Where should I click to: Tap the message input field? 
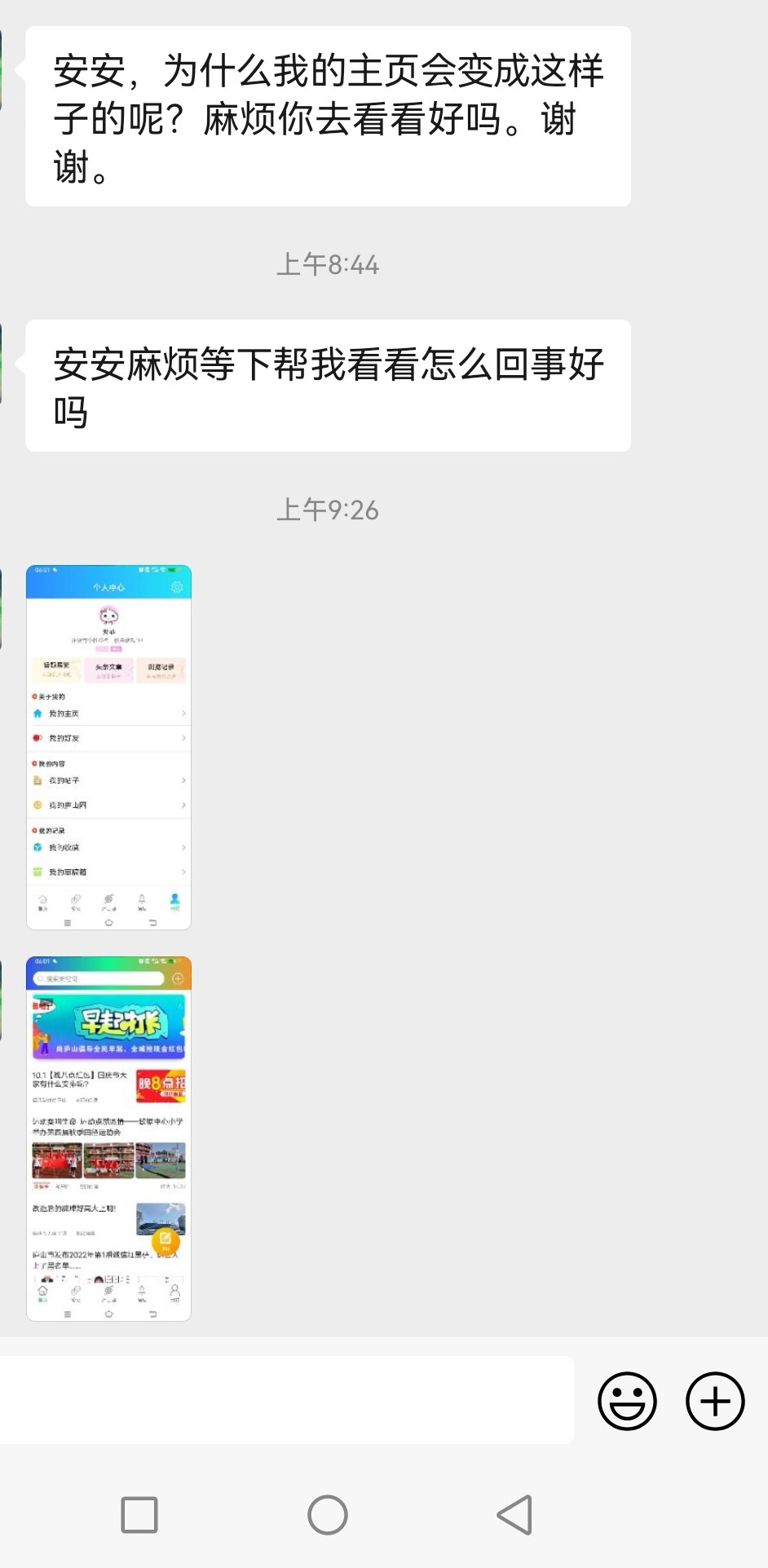pos(285,1400)
